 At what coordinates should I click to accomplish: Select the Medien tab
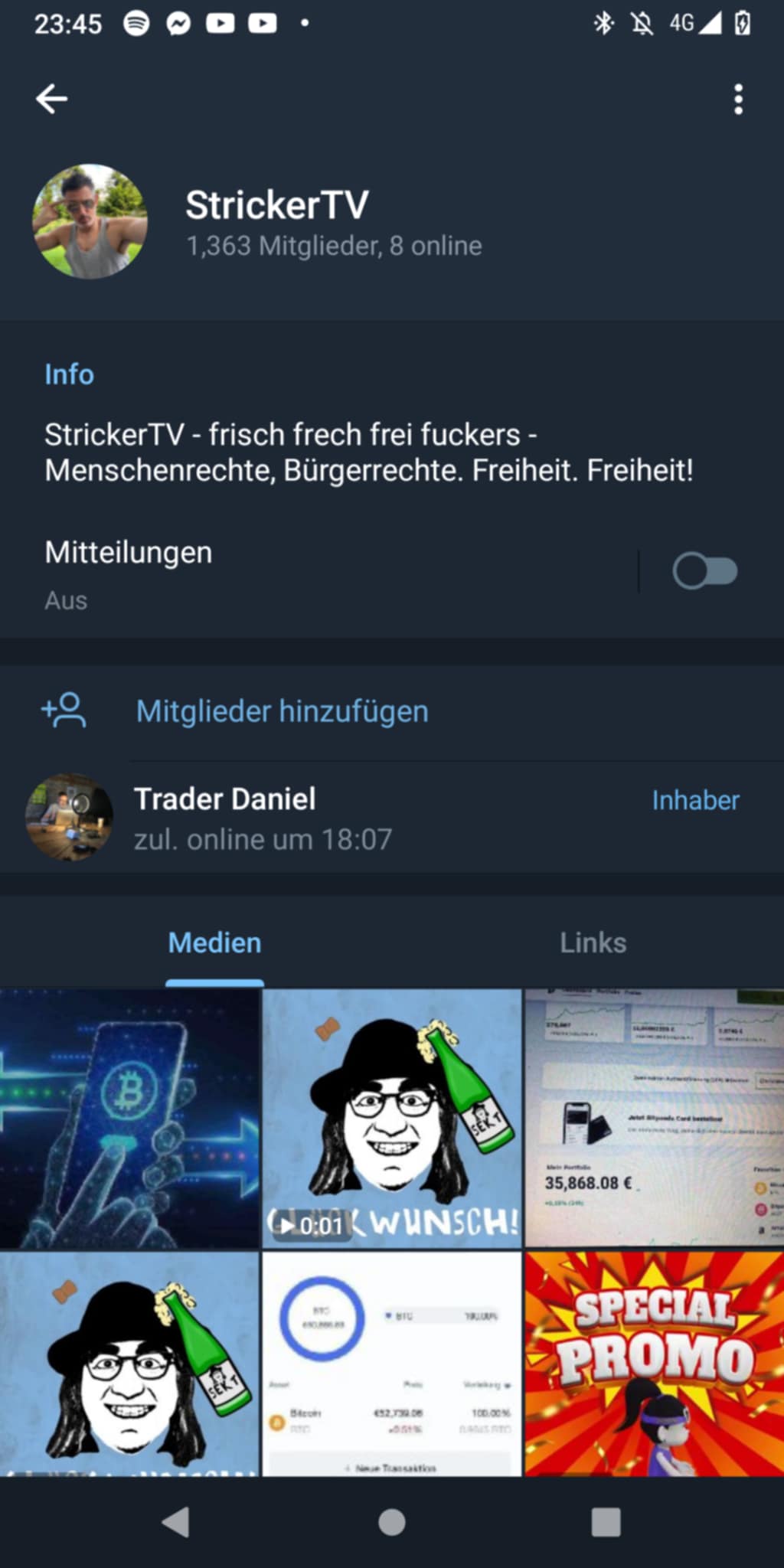click(214, 942)
